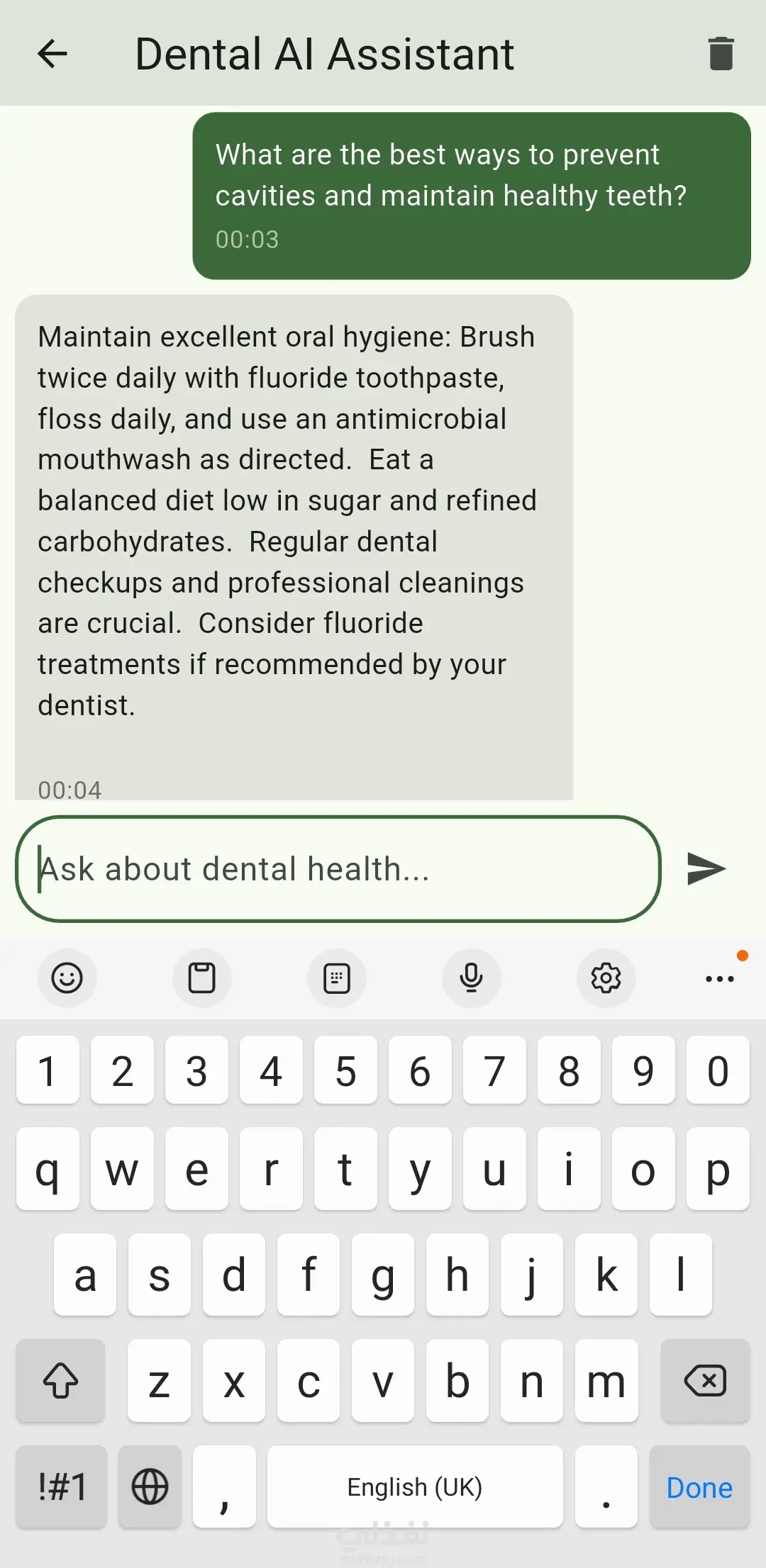Tap the keyboard Done key
The image size is (766, 1568).
699,1487
